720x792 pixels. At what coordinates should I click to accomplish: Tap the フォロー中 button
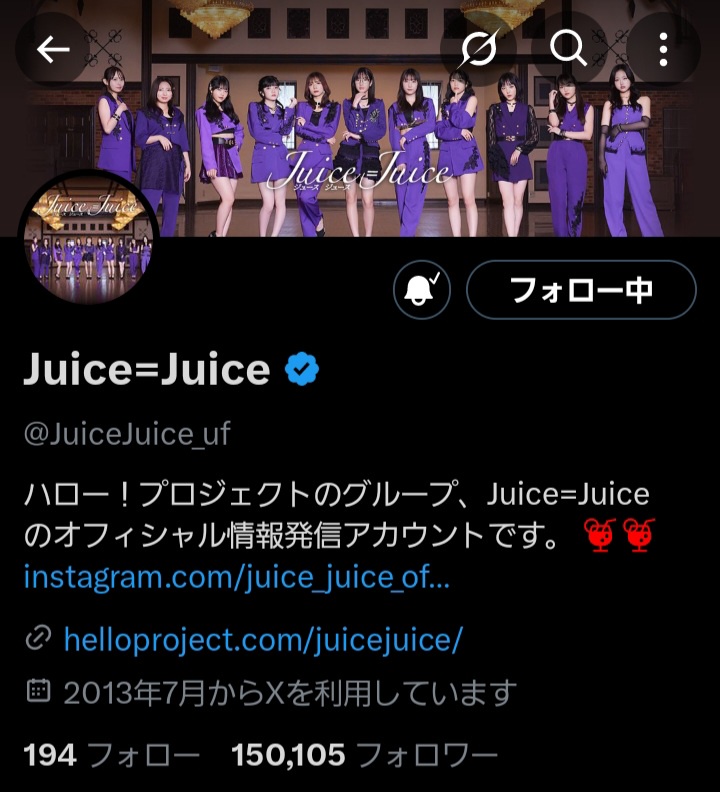[x=581, y=290]
